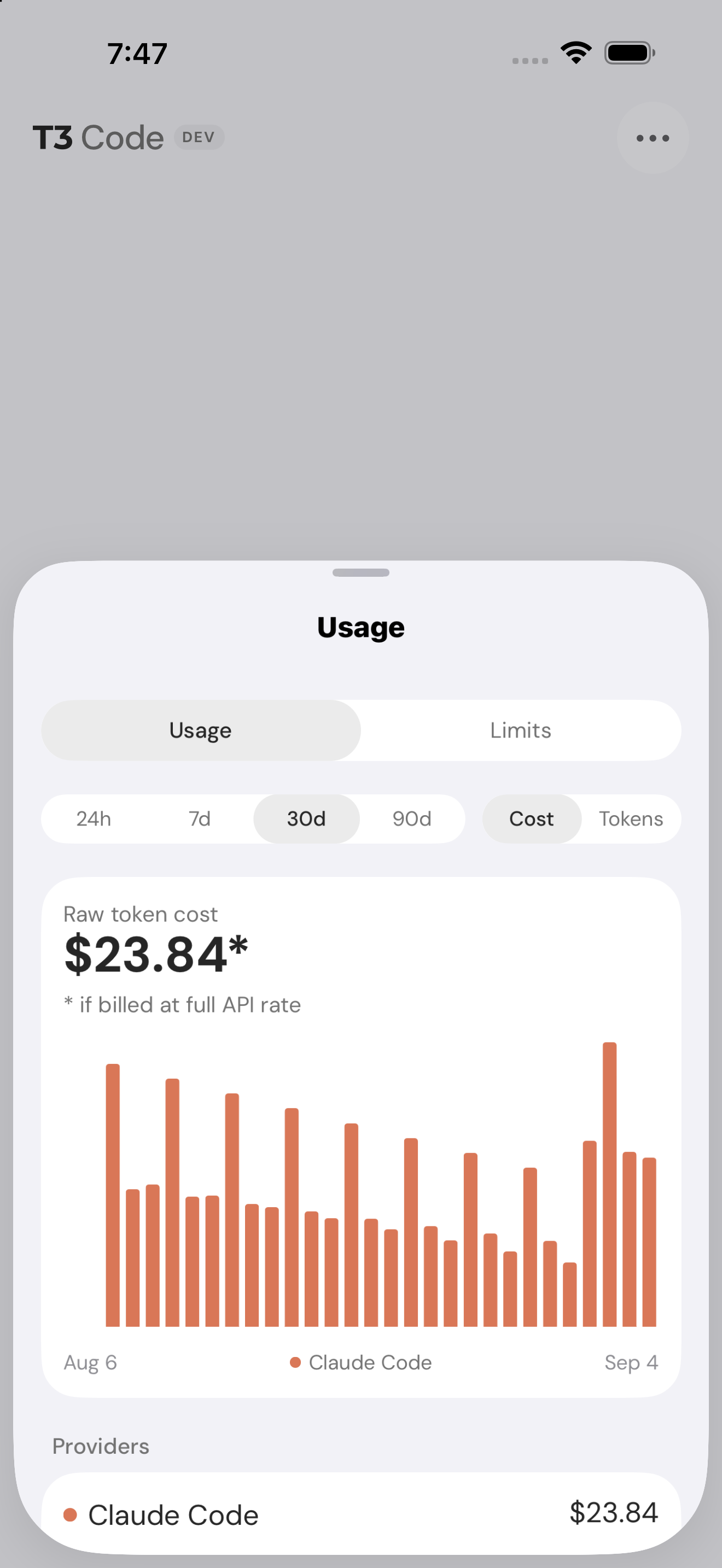The image size is (722, 1568).
Task: Tap the sheet grabber handle
Action: tap(361, 572)
